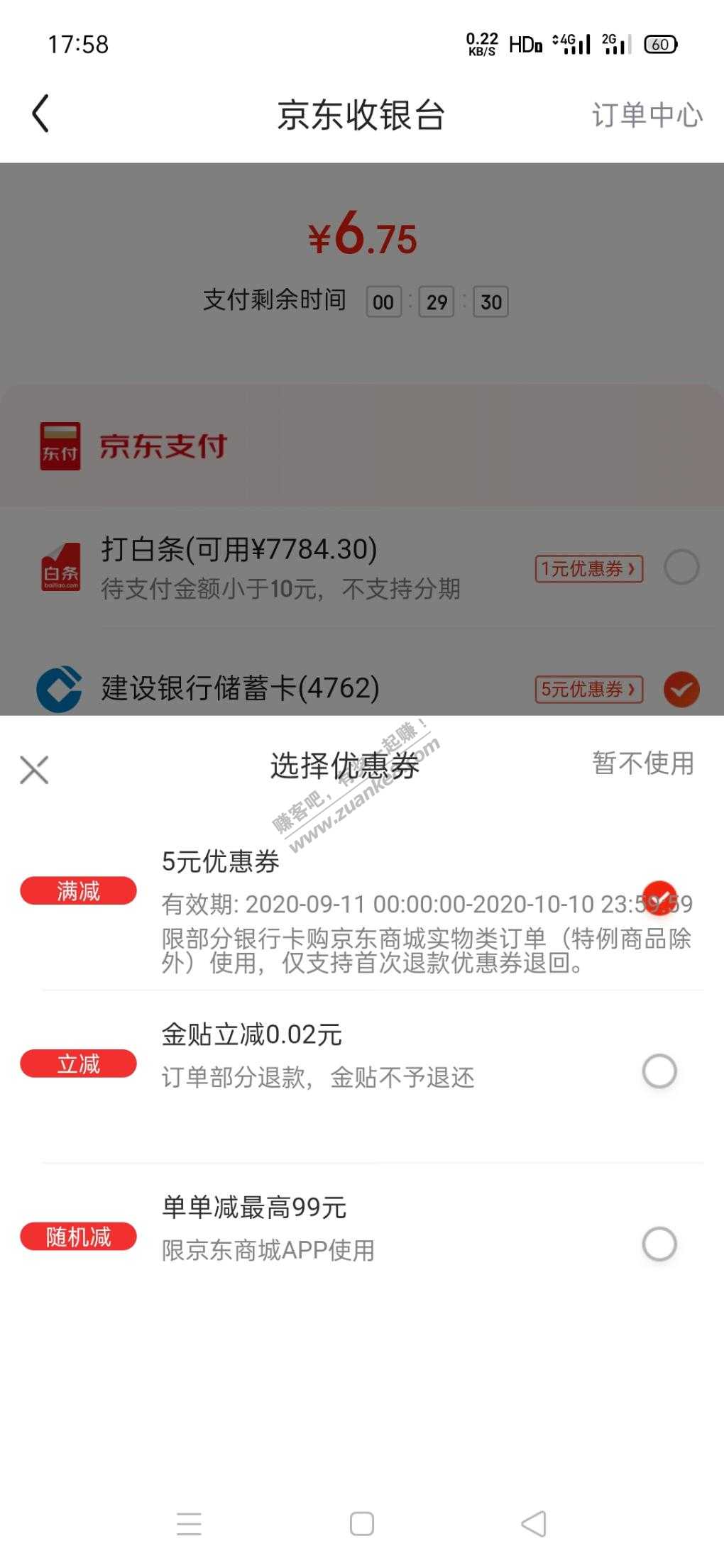
Task: Select 金贴立减0.02元 option
Action: pos(659,1071)
